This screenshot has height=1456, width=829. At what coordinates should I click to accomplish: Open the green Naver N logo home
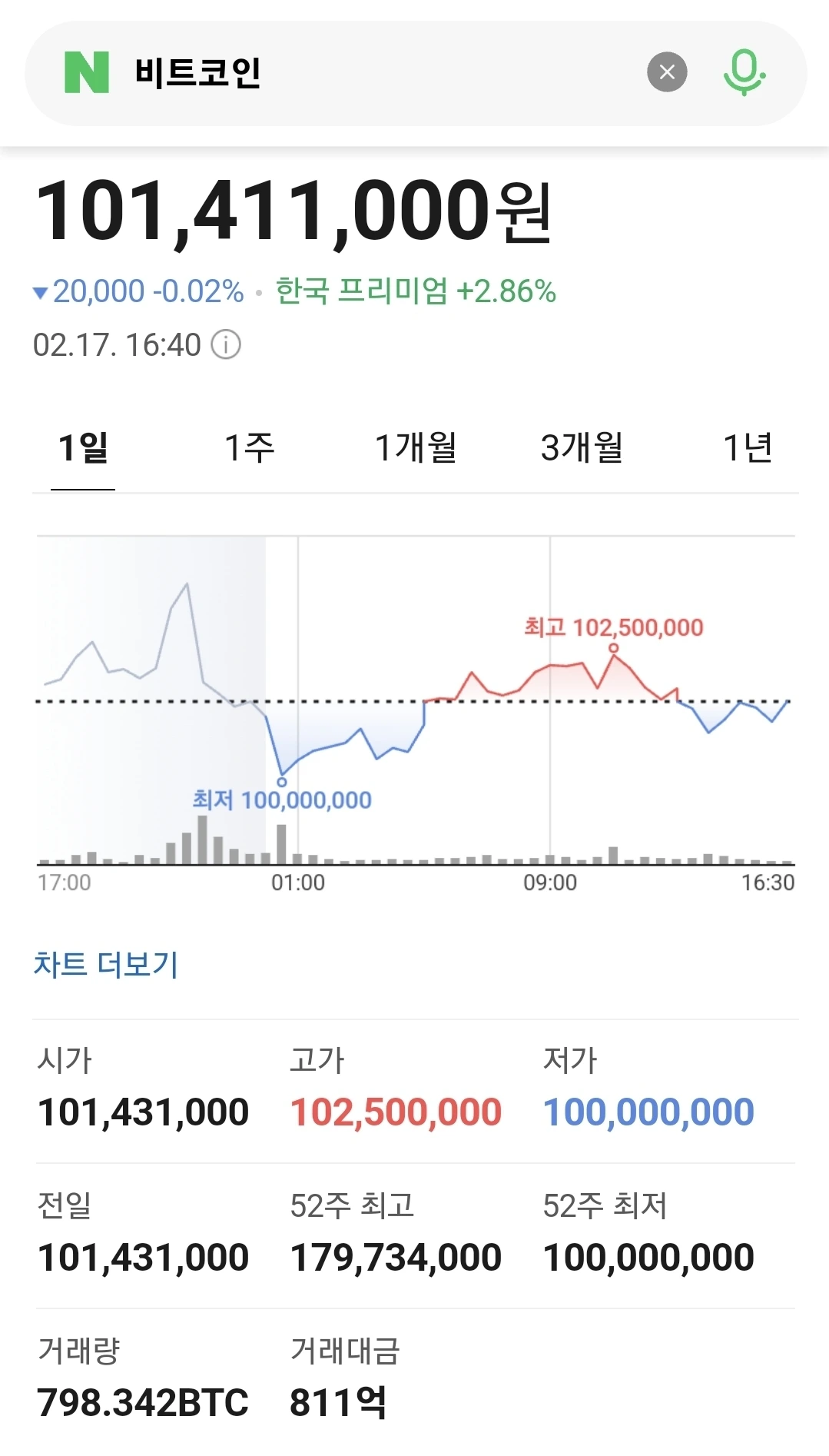pyautogui.click(x=87, y=72)
